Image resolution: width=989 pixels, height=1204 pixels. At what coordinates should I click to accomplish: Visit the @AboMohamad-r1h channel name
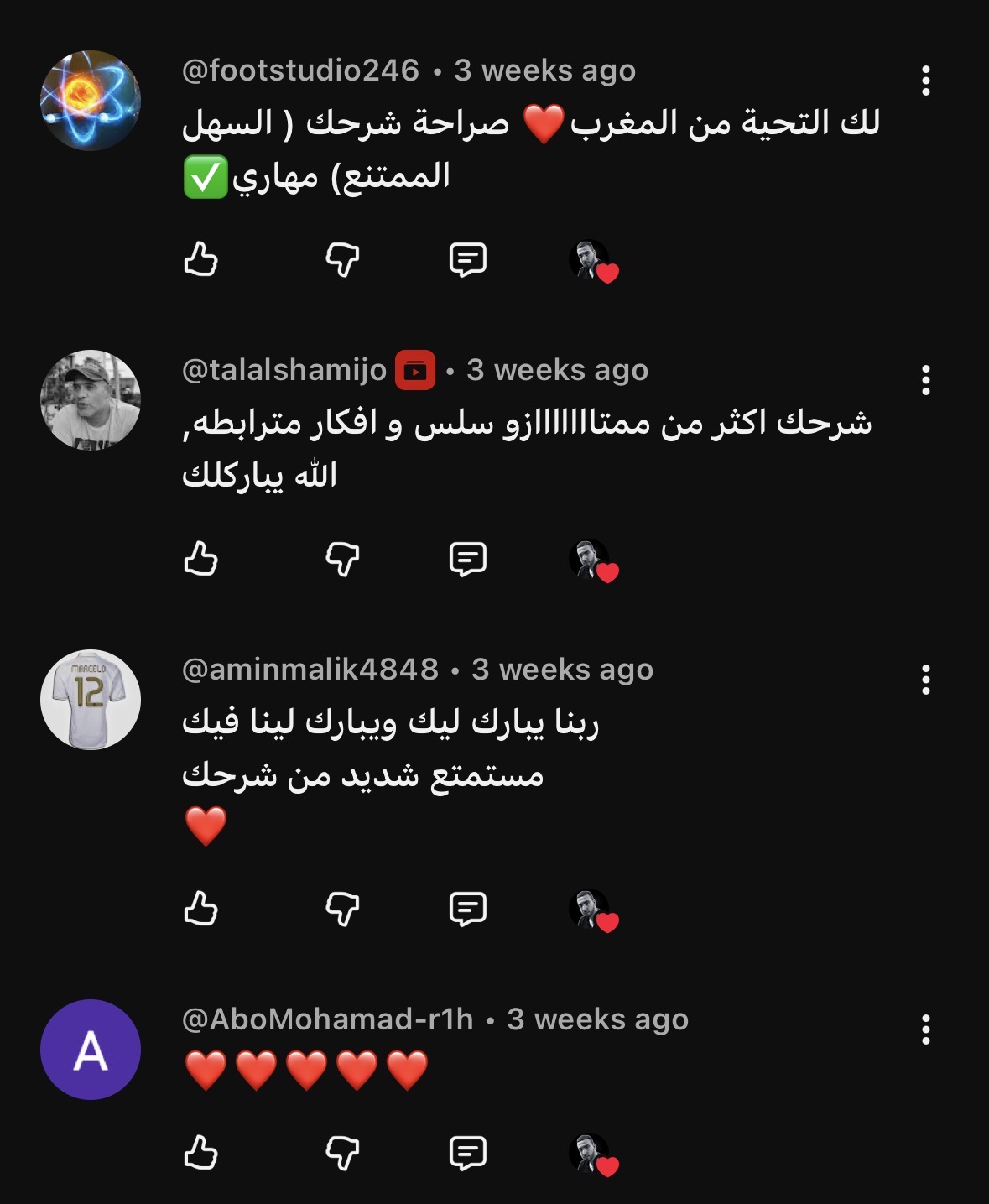coord(328,1019)
